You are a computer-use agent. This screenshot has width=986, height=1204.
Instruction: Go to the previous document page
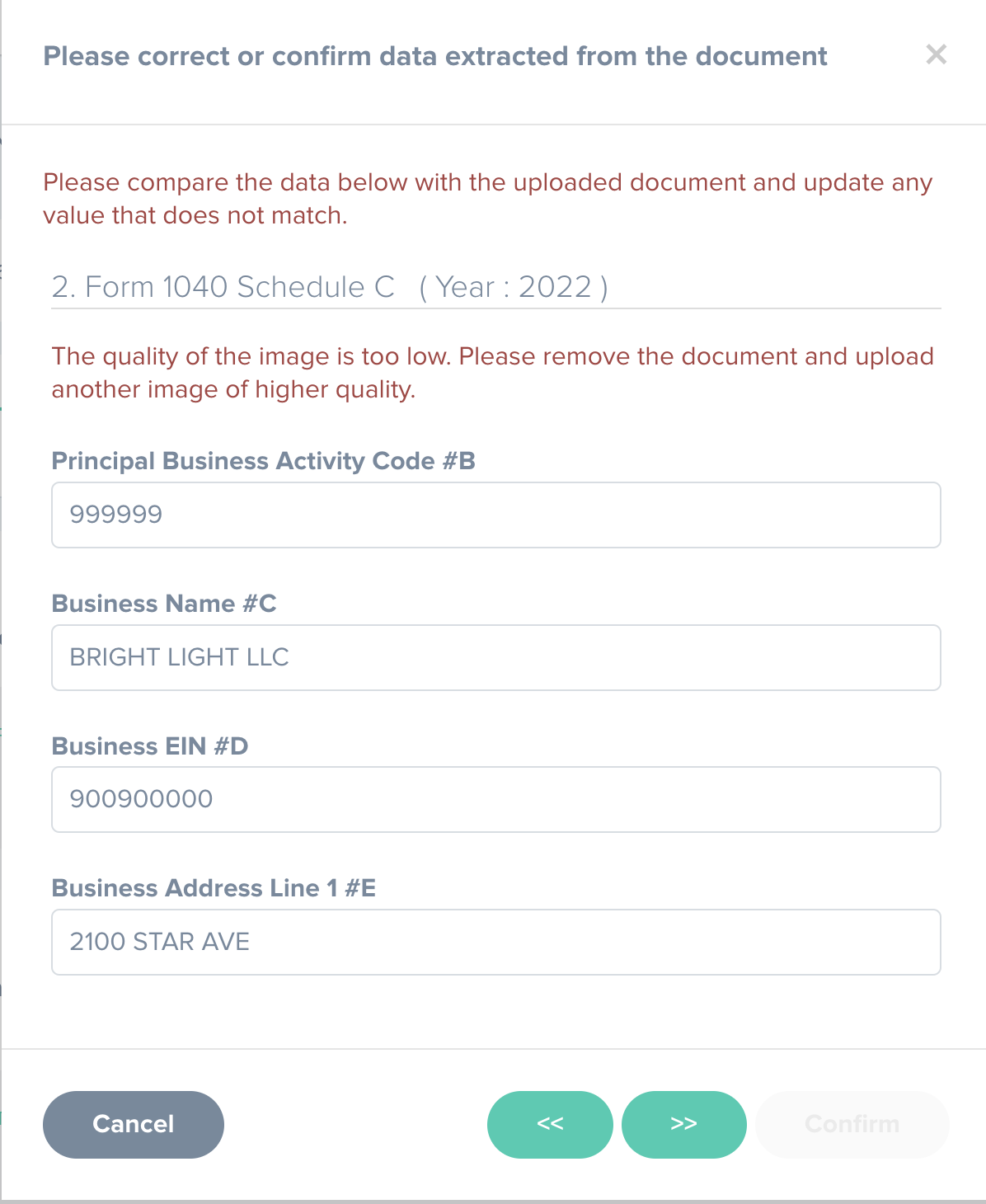[550, 1124]
